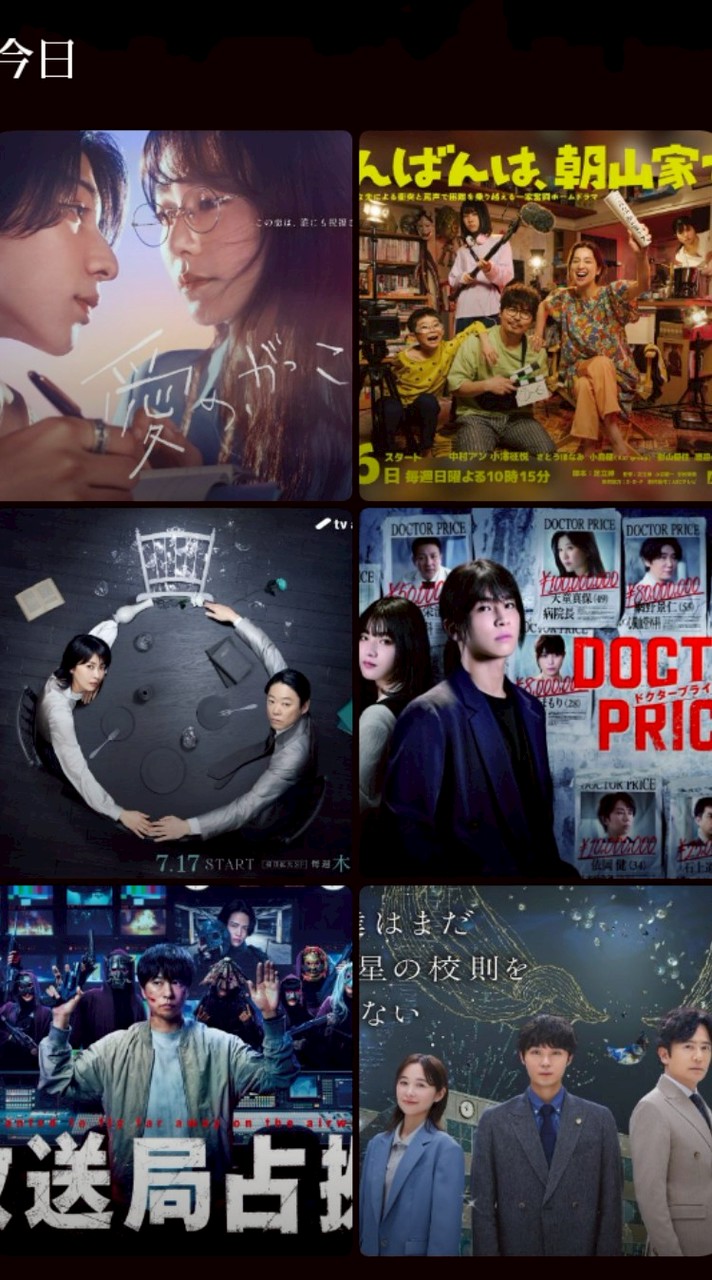Open the 星の校則 drama tile
This screenshot has width=712, height=1280.
point(536,1068)
